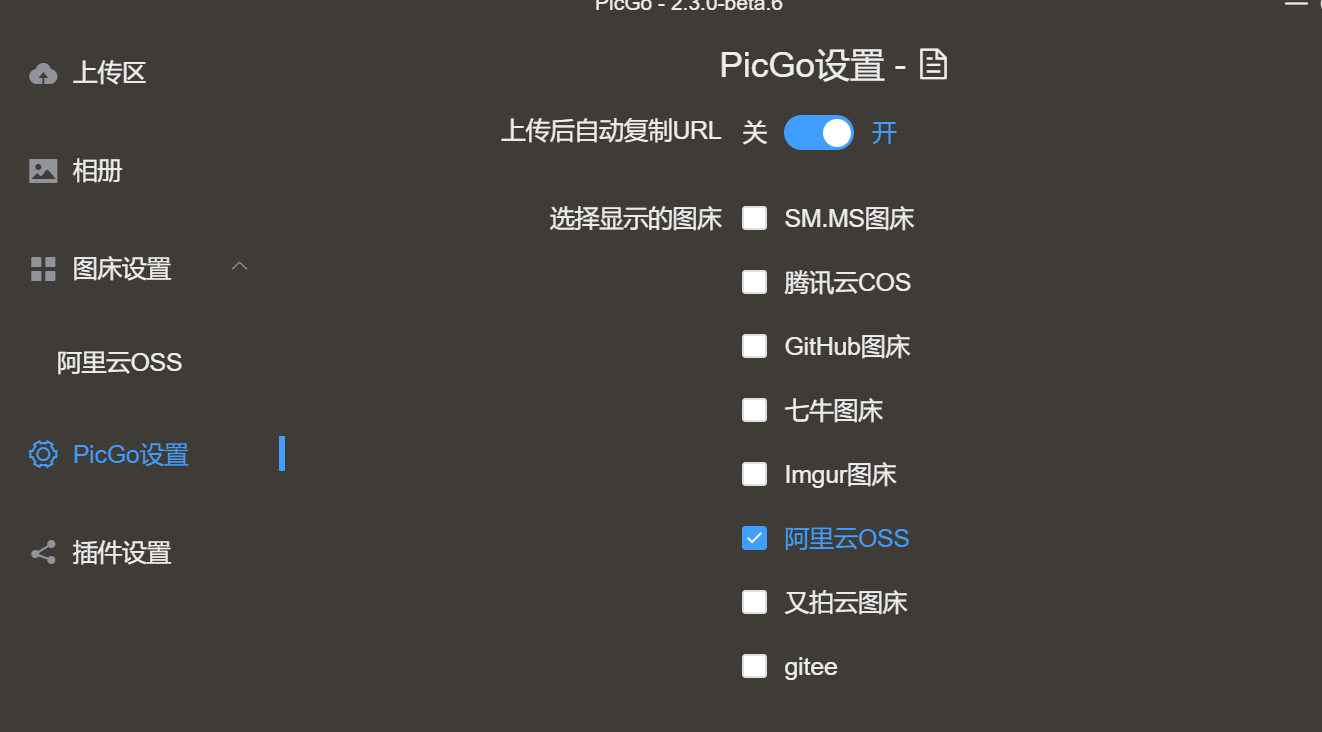The image size is (1322, 732).
Task: Tick the GitHub图床 checkbox
Action: (x=754, y=347)
